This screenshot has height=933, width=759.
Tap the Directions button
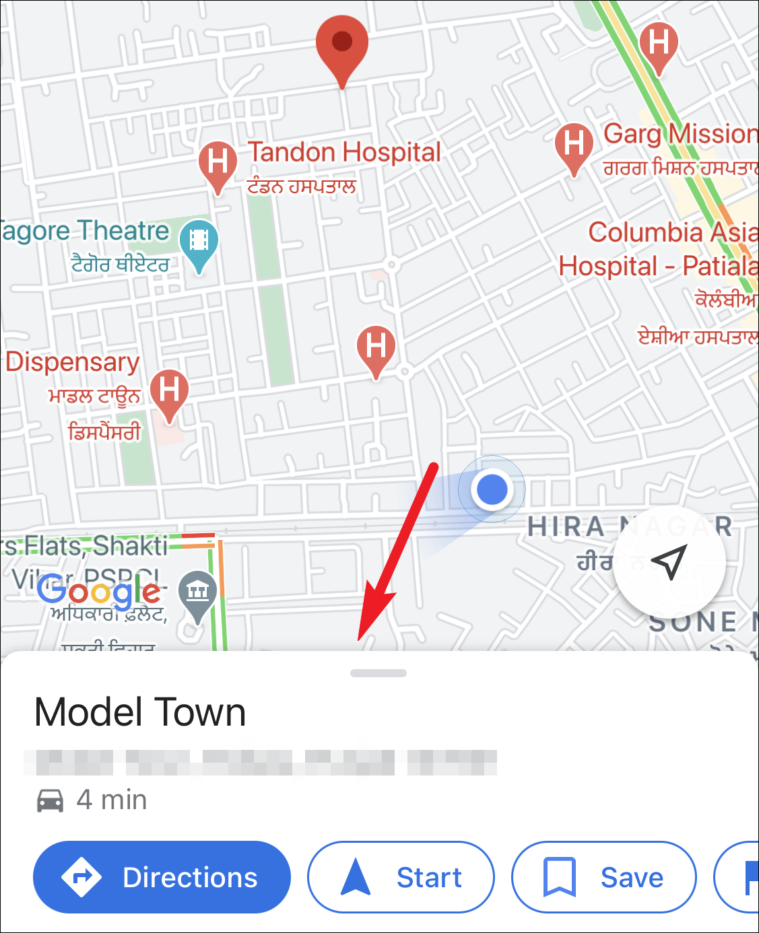[x=161, y=878]
